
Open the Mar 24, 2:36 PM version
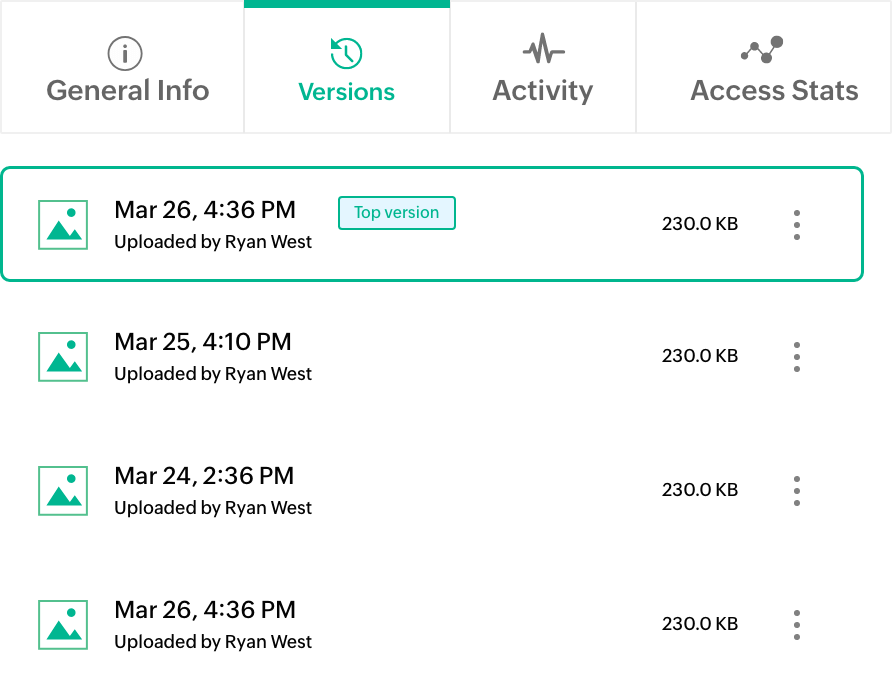(205, 490)
